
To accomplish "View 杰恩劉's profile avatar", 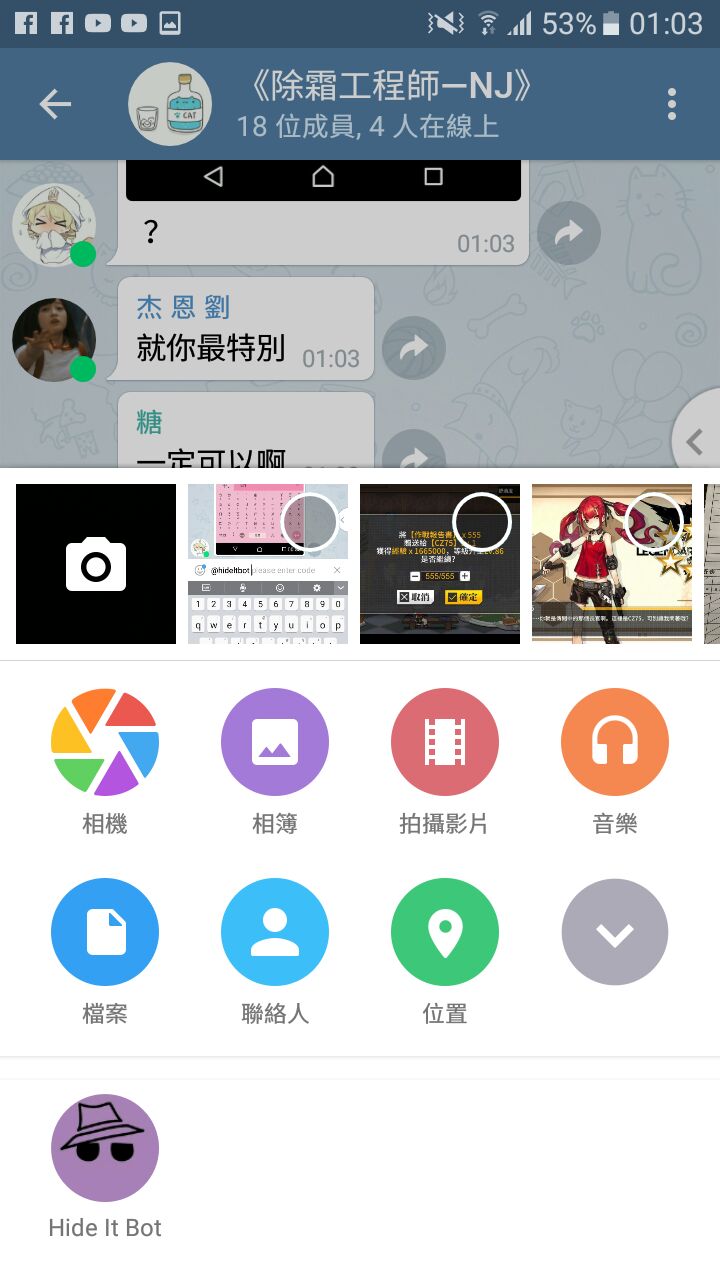I will 54,340.
